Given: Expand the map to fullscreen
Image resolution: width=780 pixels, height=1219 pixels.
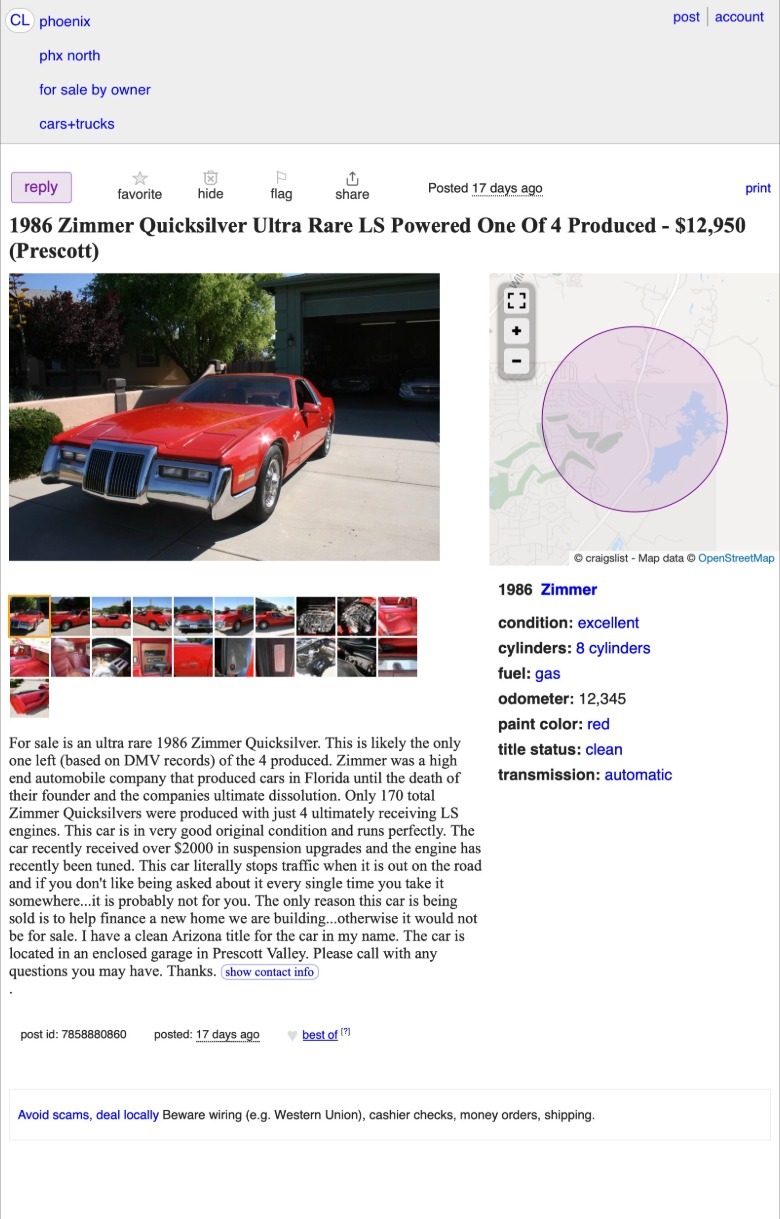Looking at the screenshot, I should pos(516,300).
